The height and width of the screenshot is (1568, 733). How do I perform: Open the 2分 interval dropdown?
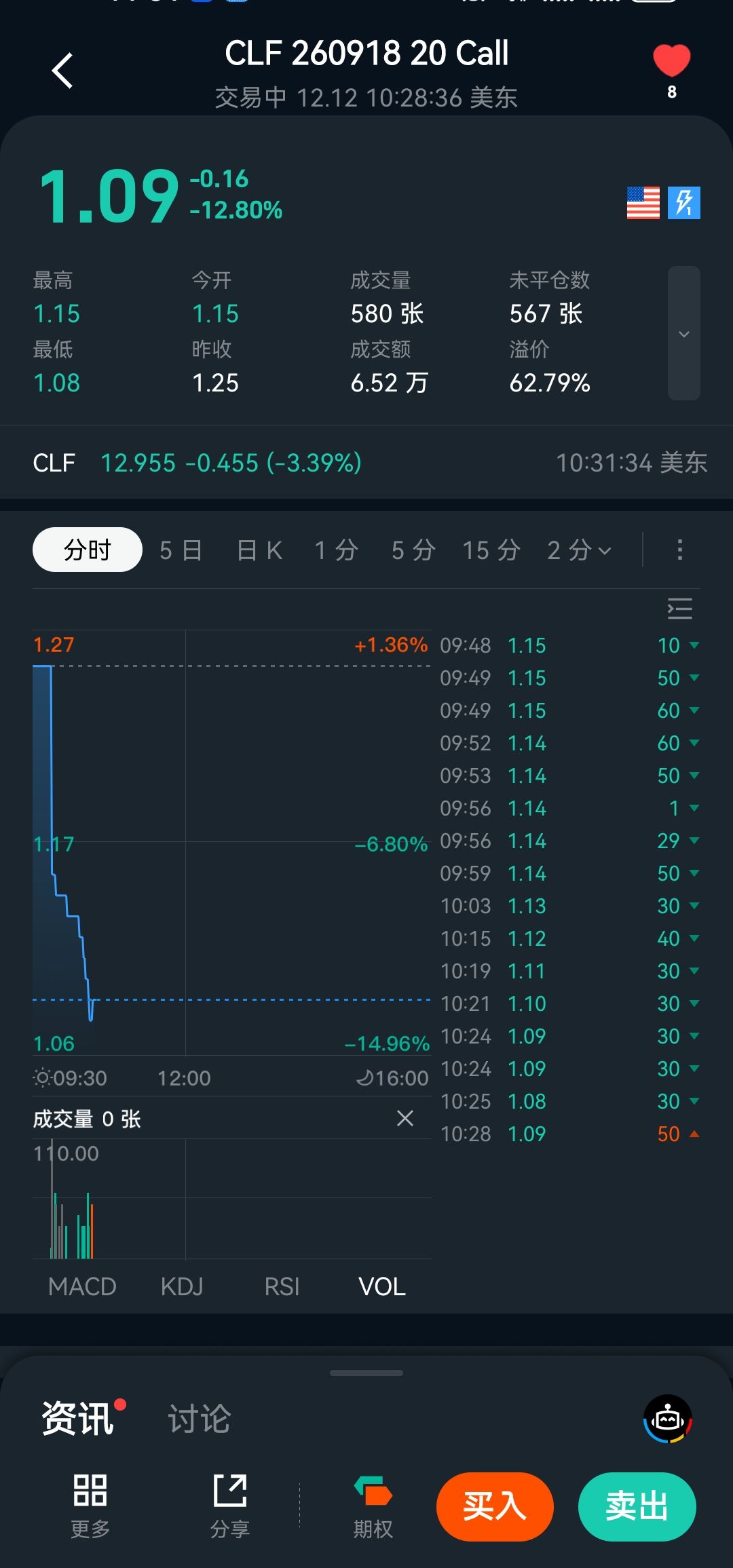pos(579,550)
